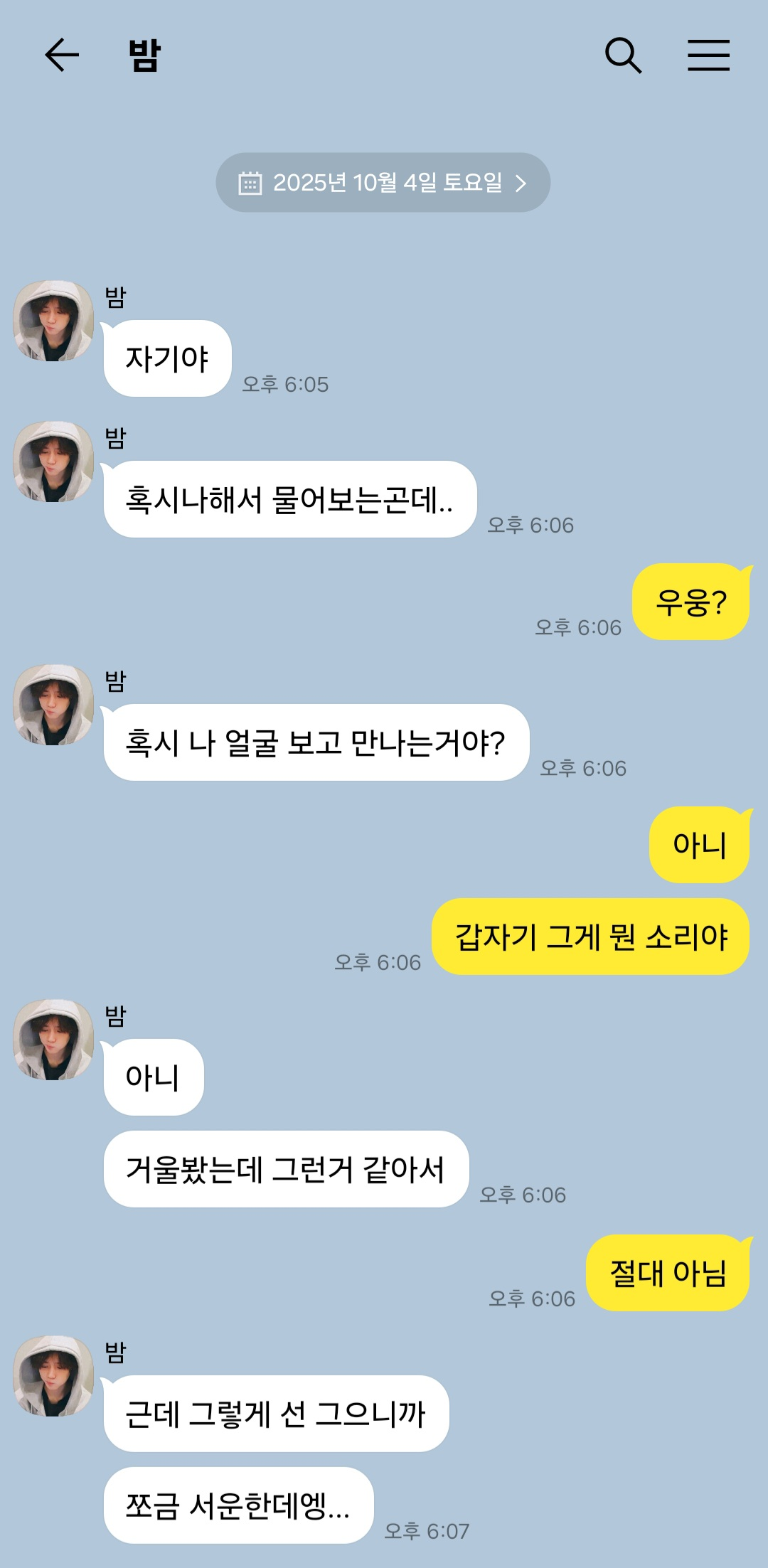Screen dimensions: 768x1568
Task: Open the chat room menu
Action: (708, 55)
